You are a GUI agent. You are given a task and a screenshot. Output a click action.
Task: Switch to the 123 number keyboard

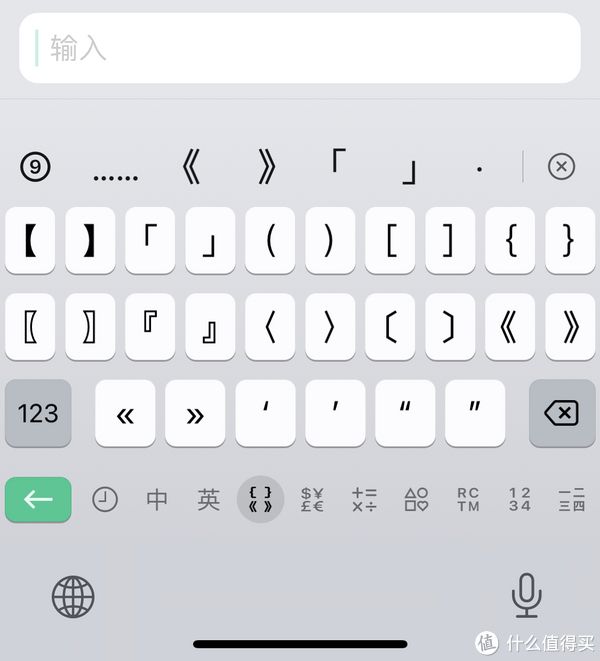pos(38,413)
